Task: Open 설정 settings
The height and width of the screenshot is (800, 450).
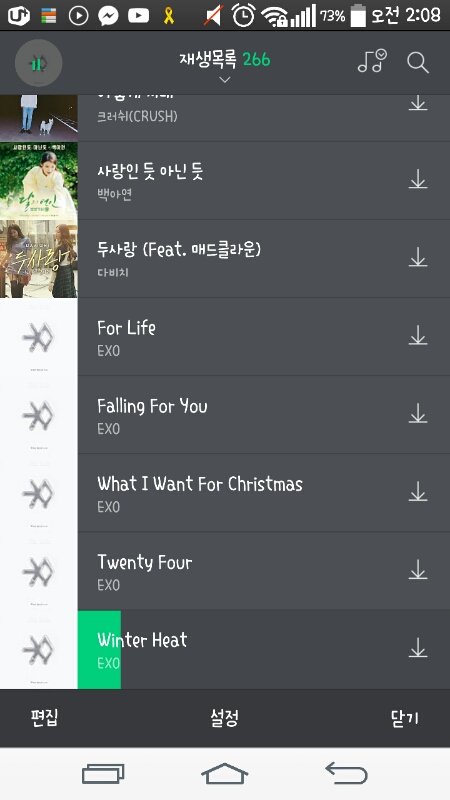Action: [224, 717]
